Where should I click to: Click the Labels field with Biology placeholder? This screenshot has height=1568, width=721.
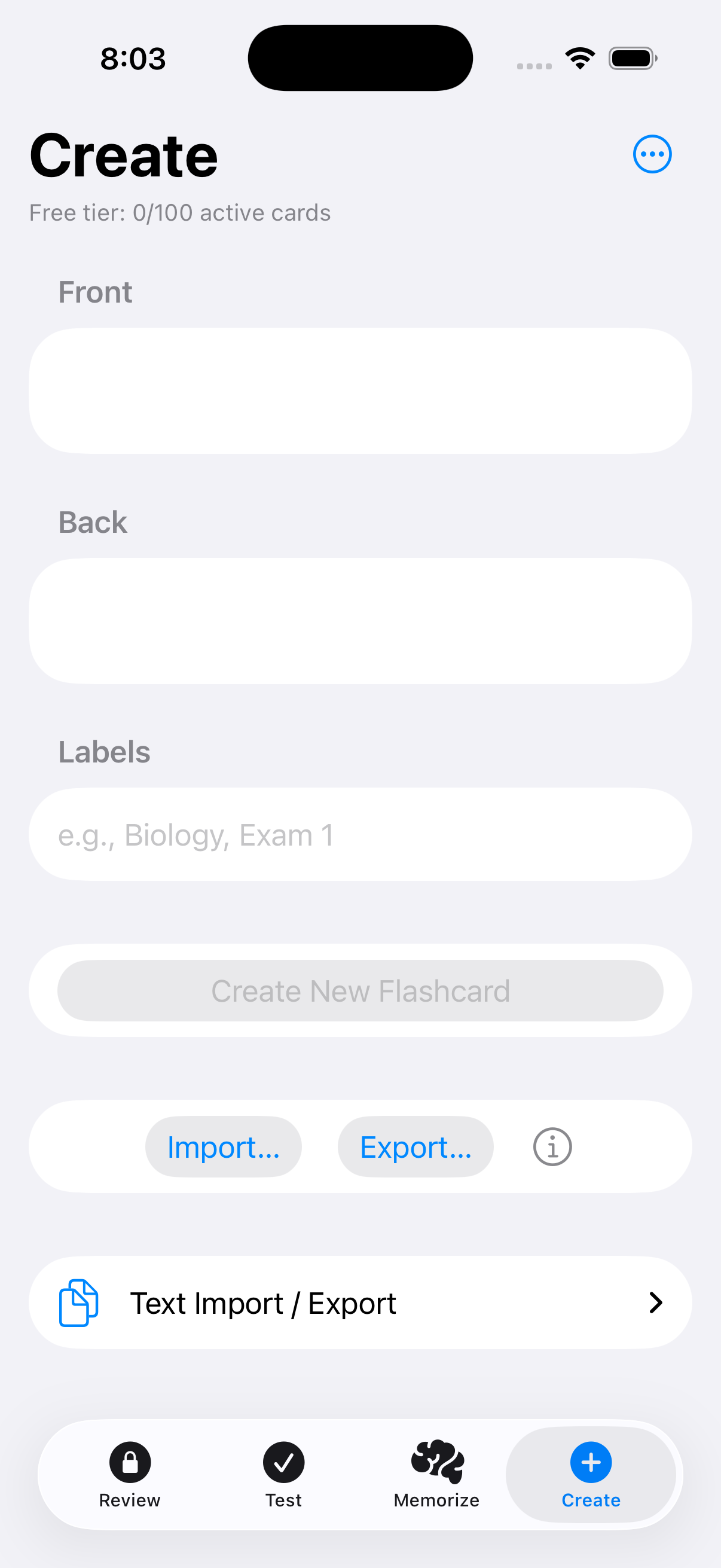click(360, 834)
